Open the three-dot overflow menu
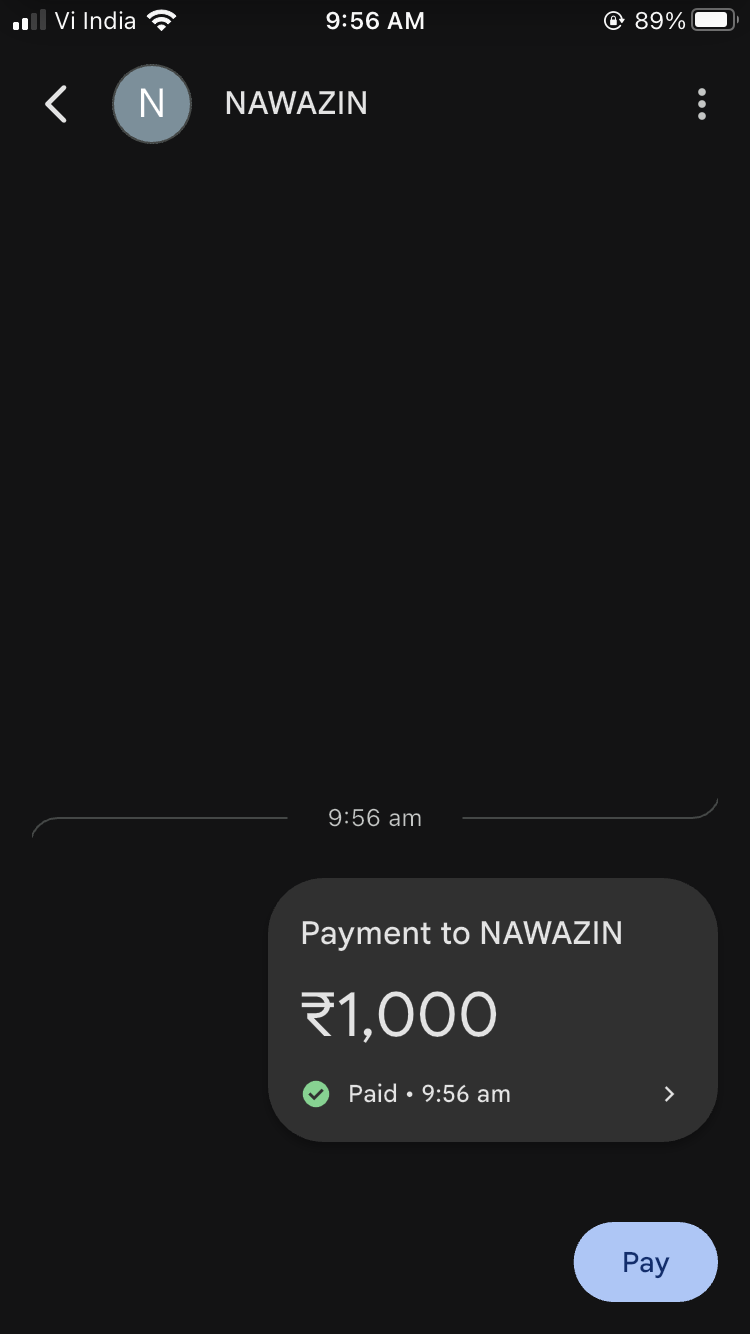The height and width of the screenshot is (1334, 750). [x=702, y=104]
